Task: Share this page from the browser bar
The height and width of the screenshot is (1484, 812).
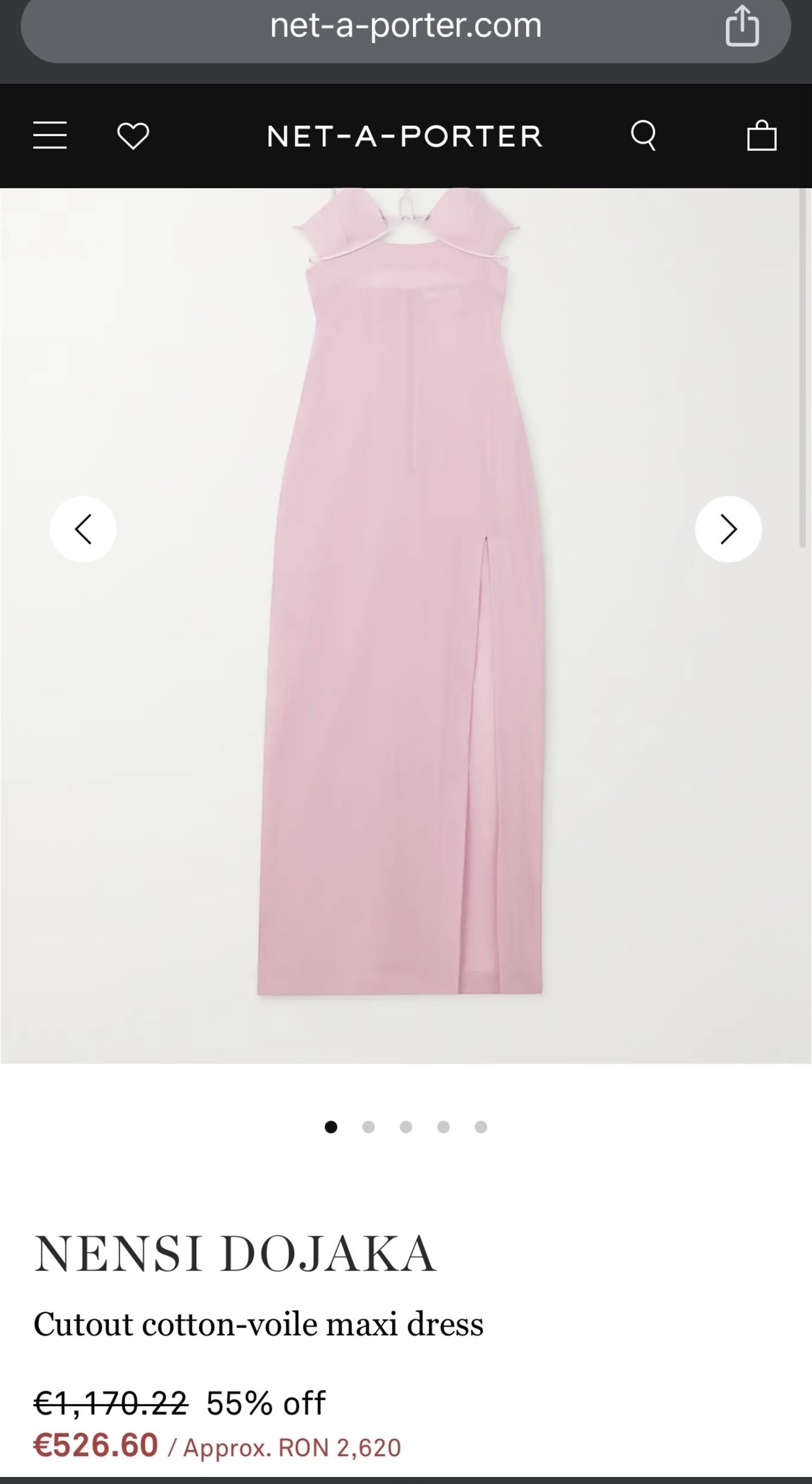Action: click(742, 25)
